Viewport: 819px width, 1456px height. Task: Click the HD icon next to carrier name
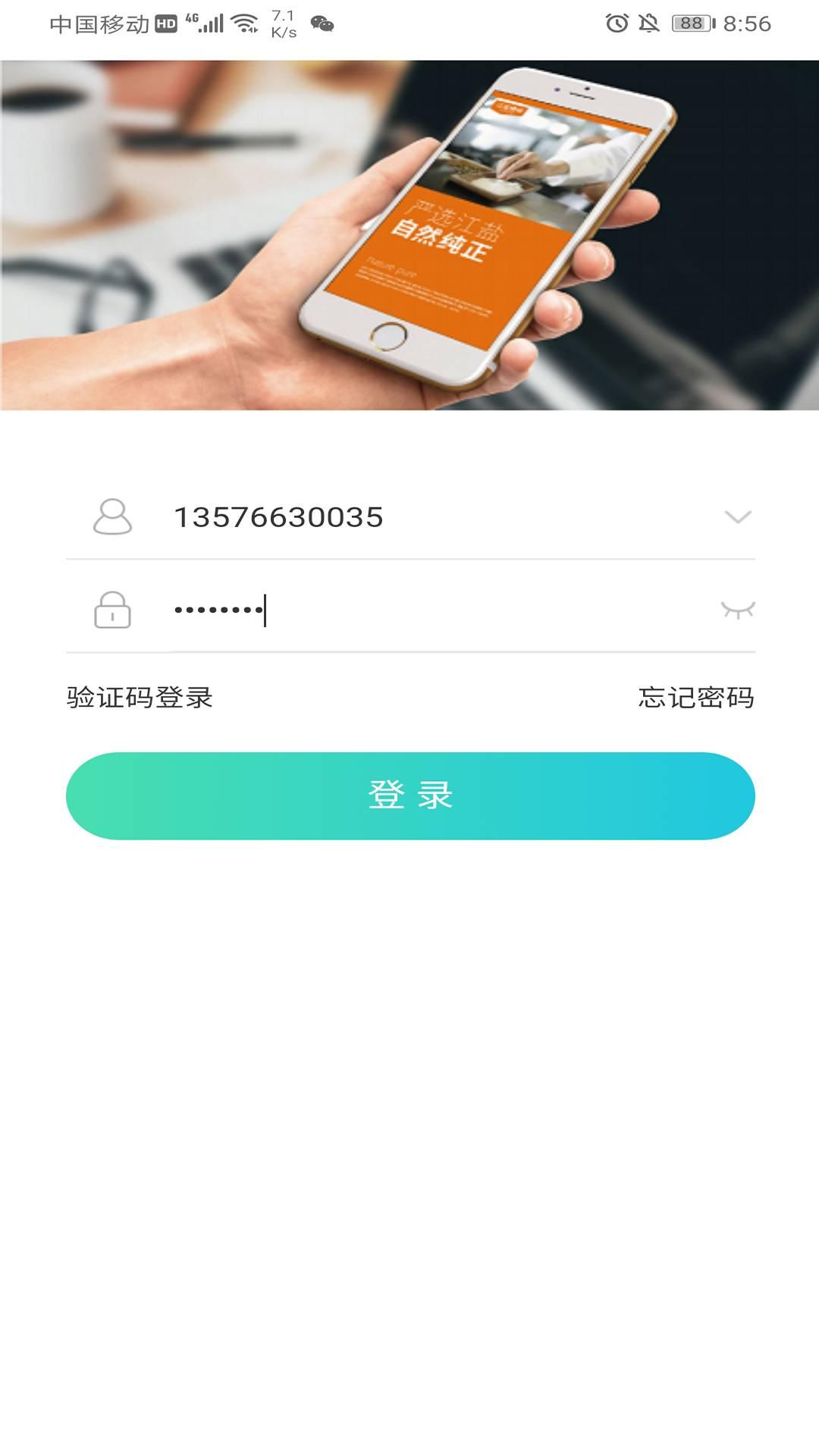coord(165,22)
